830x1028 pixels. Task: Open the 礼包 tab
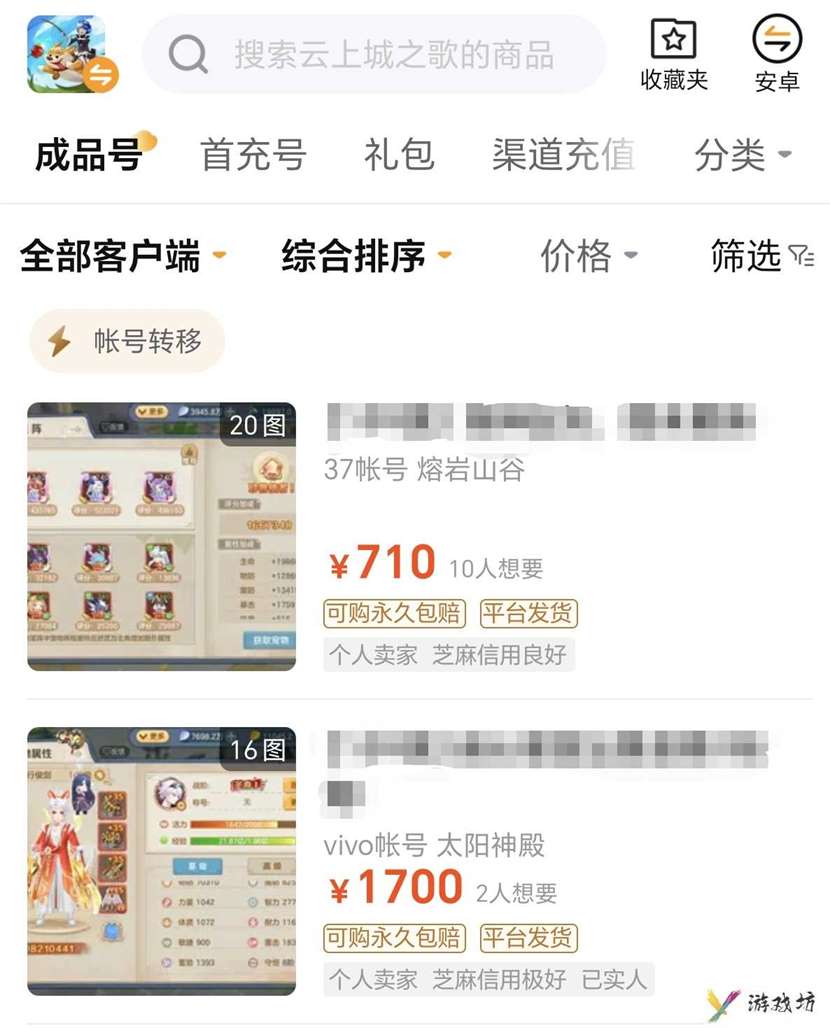(x=399, y=155)
